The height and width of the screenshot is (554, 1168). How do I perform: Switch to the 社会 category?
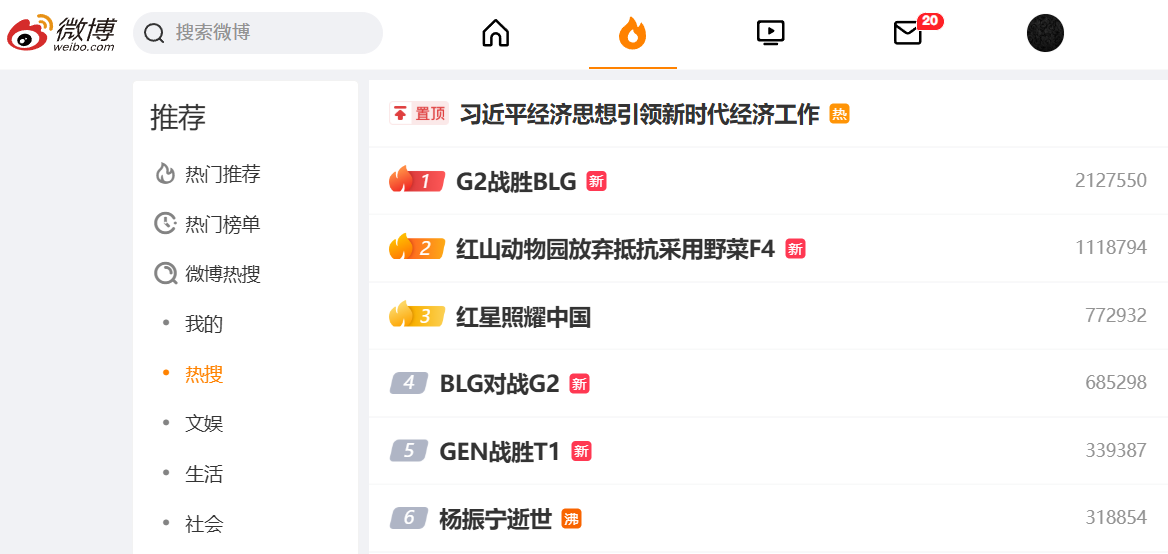[204, 524]
